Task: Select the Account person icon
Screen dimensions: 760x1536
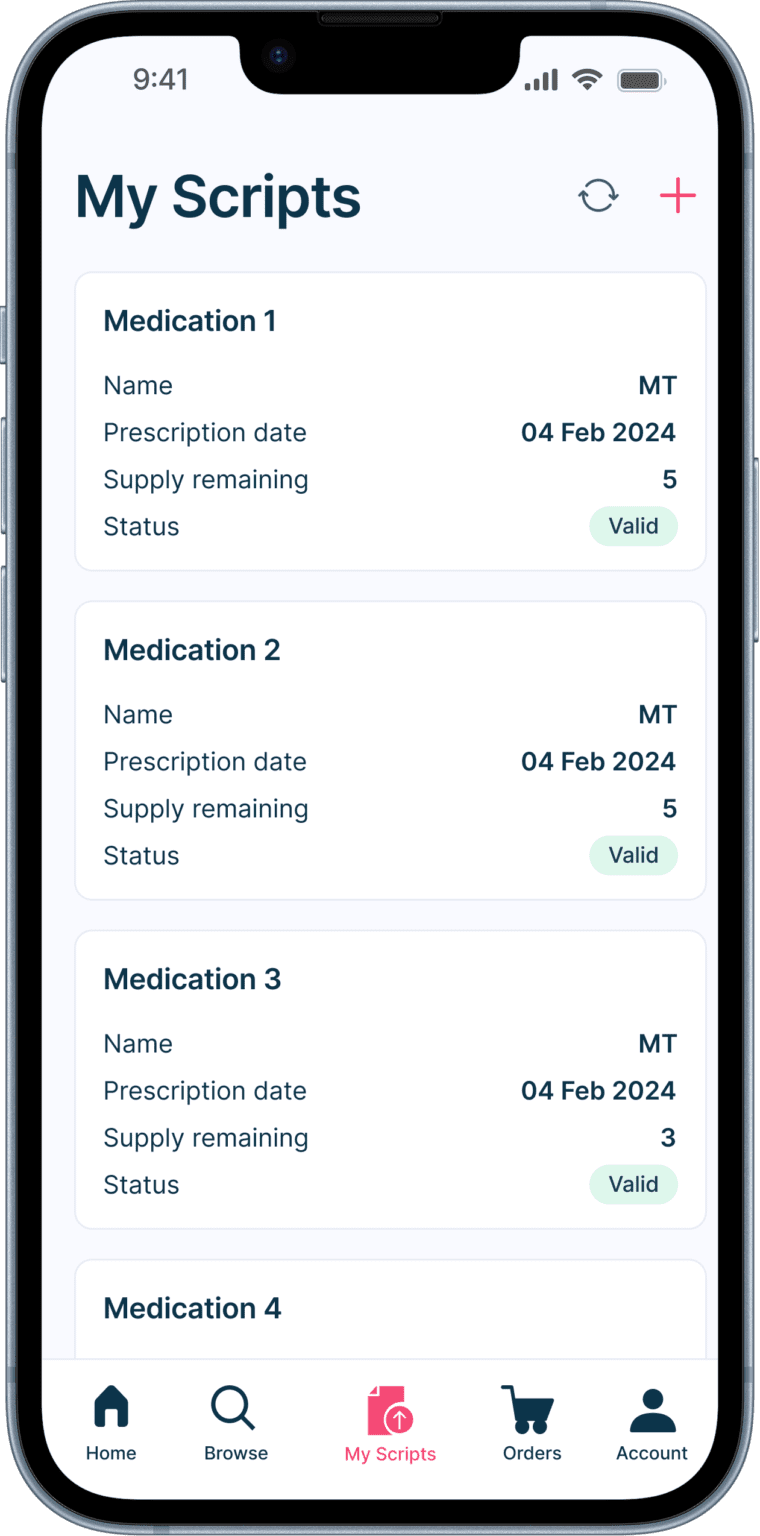Action: tap(651, 1406)
